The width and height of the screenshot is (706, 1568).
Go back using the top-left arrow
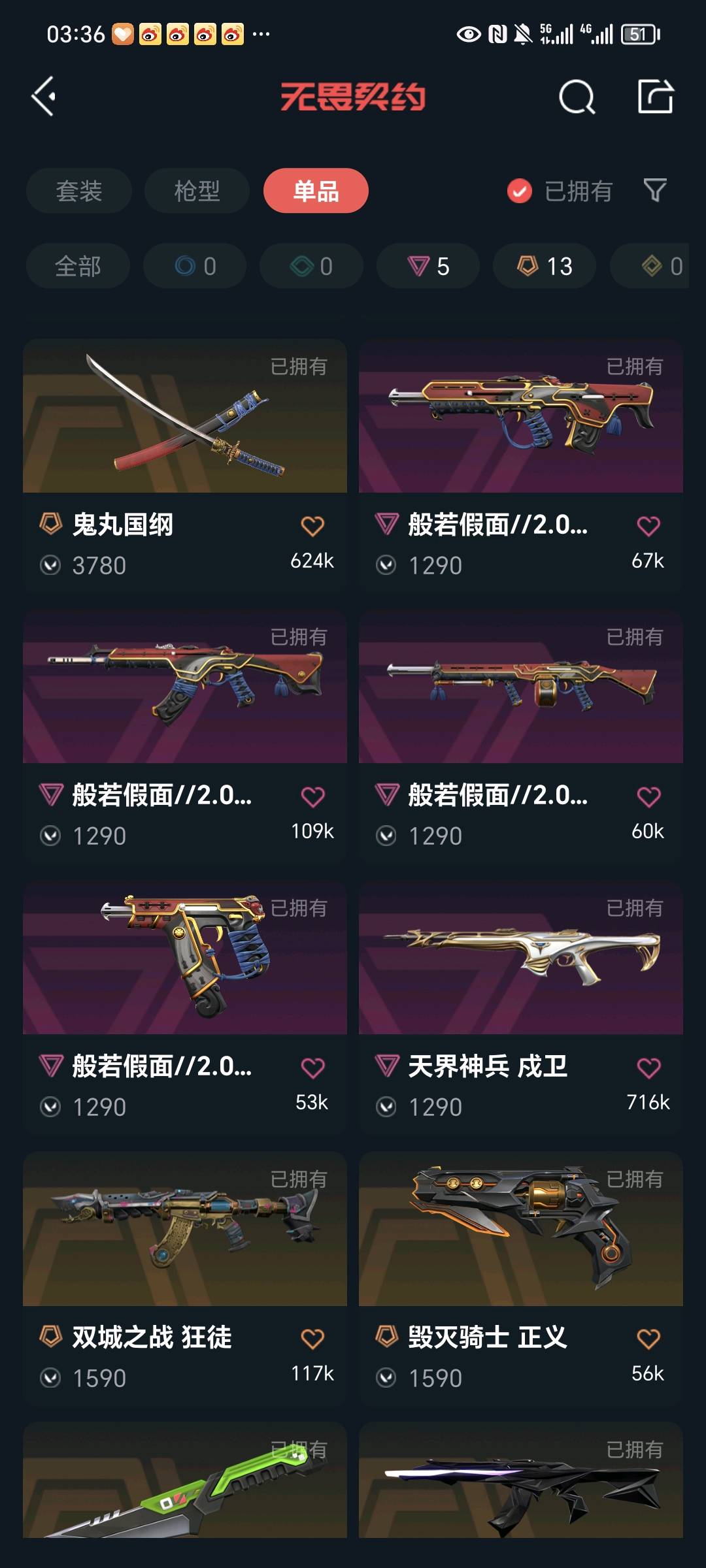click(x=44, y=97)
